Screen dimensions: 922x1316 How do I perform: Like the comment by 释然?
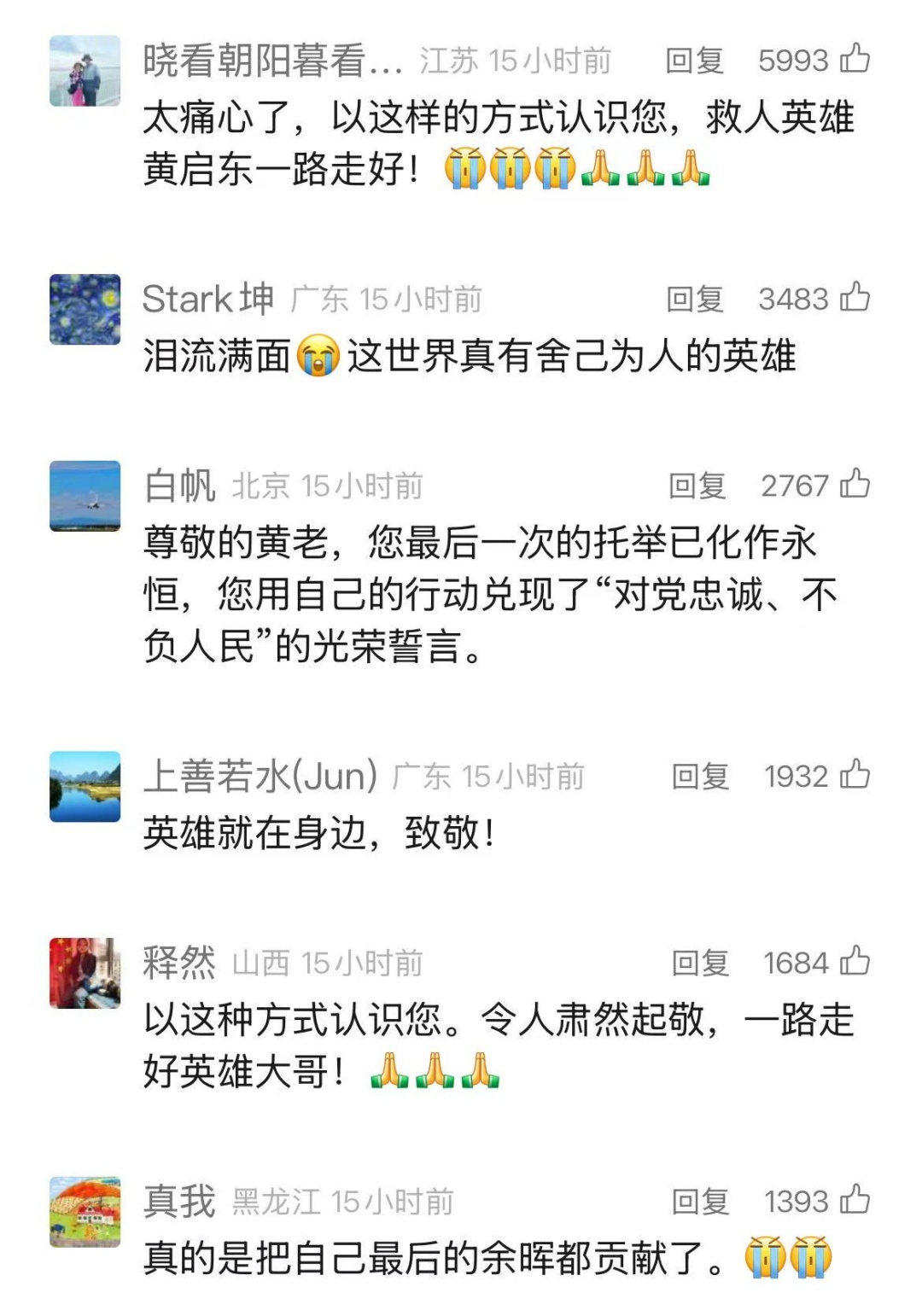pyautogui.click(x=855, y=961)
